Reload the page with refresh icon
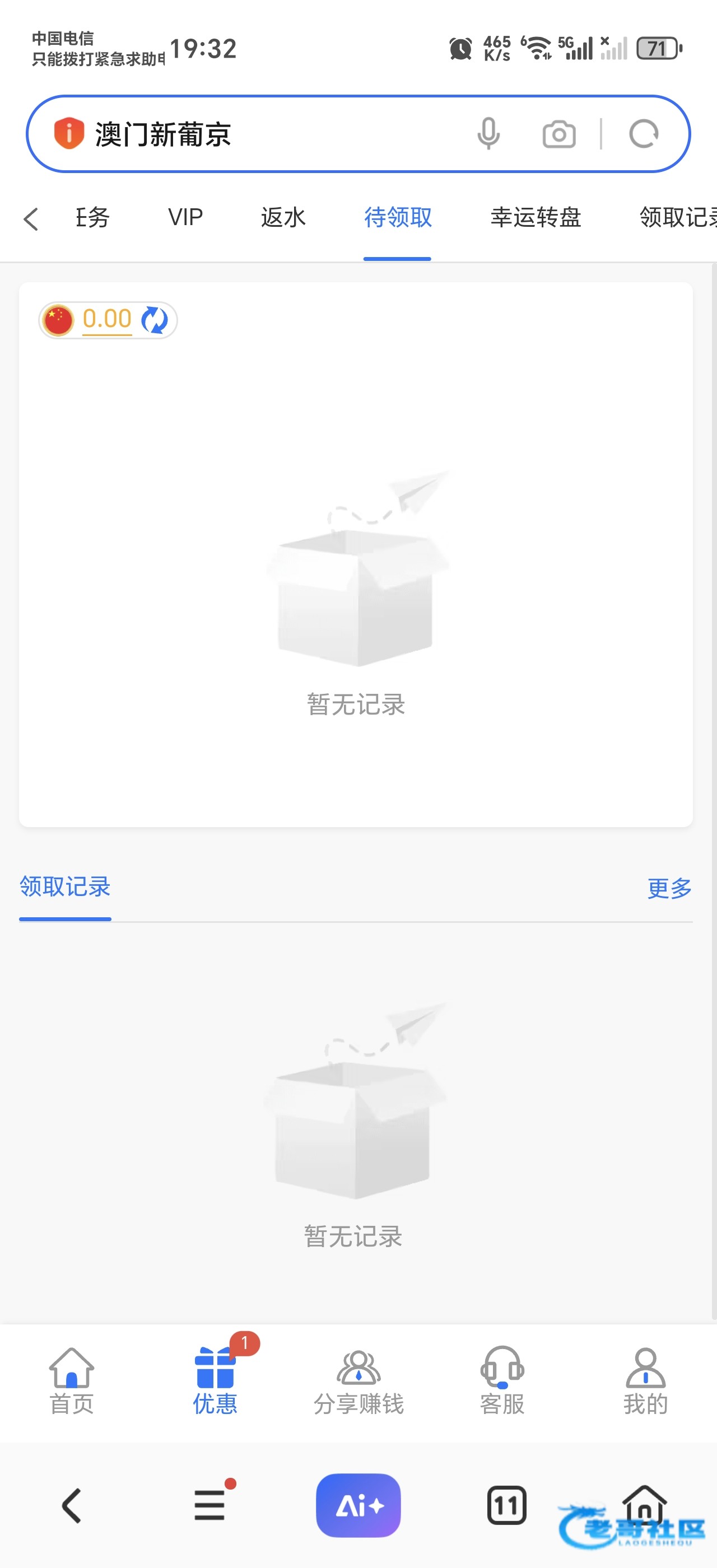 click(644, 134)
